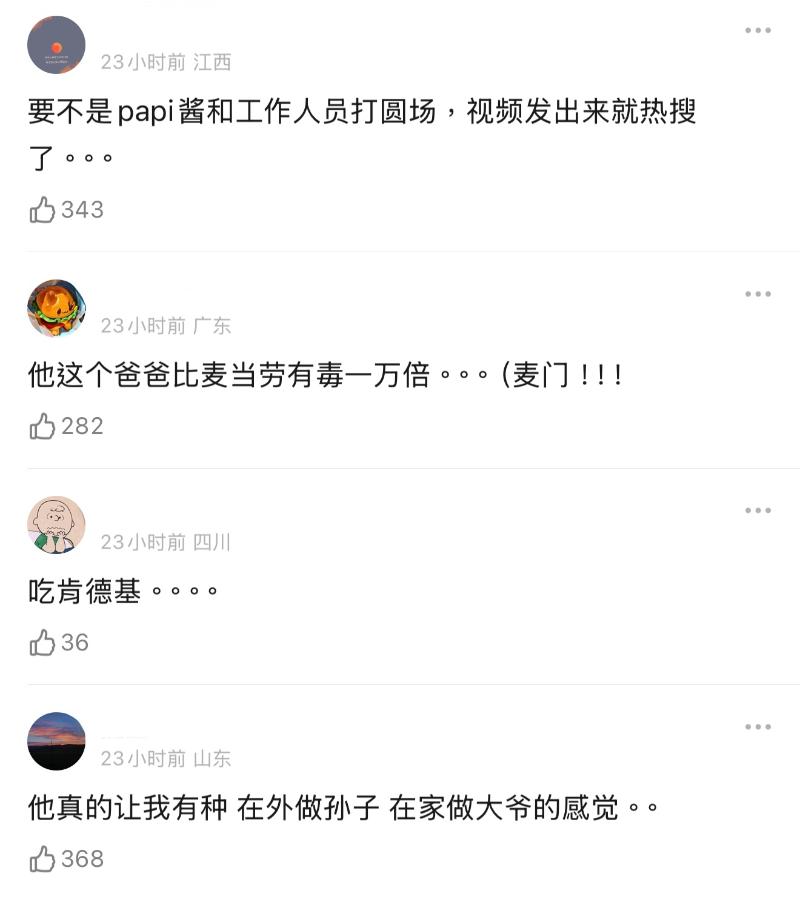800x899 pixels.
Task: Open the cartoon avatar of 四川 commenter
Action: (56, 525)
